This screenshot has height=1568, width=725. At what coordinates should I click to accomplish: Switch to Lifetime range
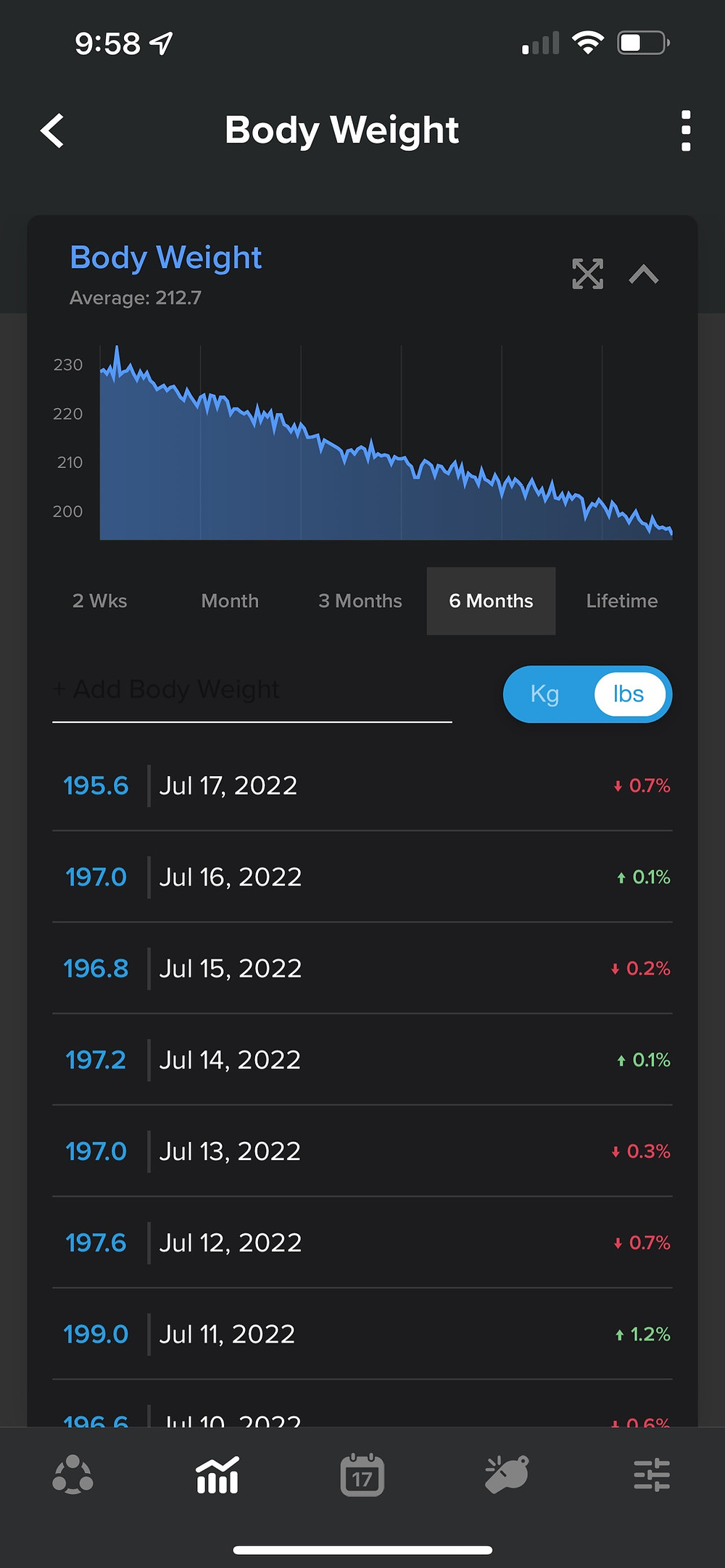coord(622,601)
